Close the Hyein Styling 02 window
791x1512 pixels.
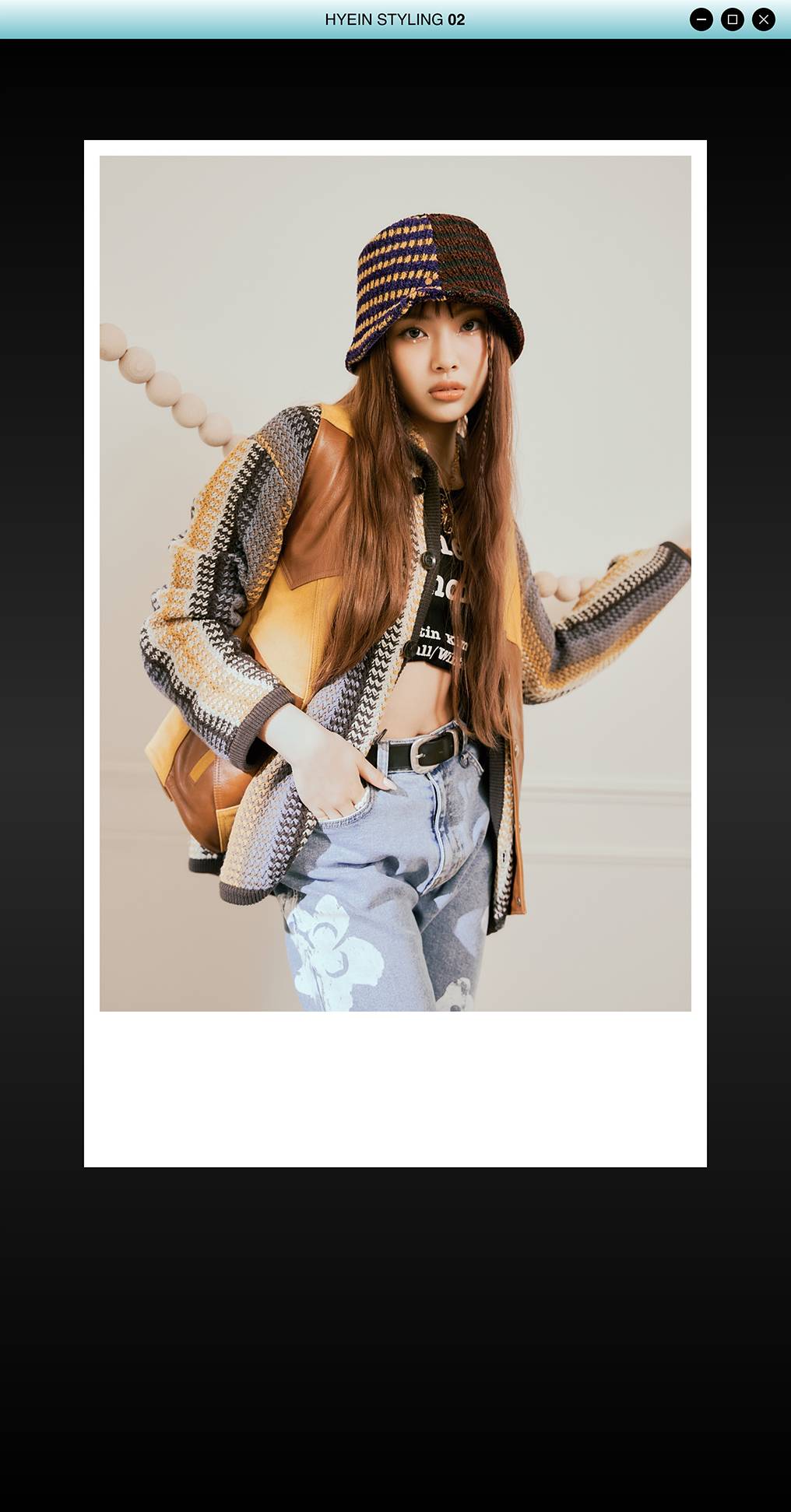pos(764,19)
